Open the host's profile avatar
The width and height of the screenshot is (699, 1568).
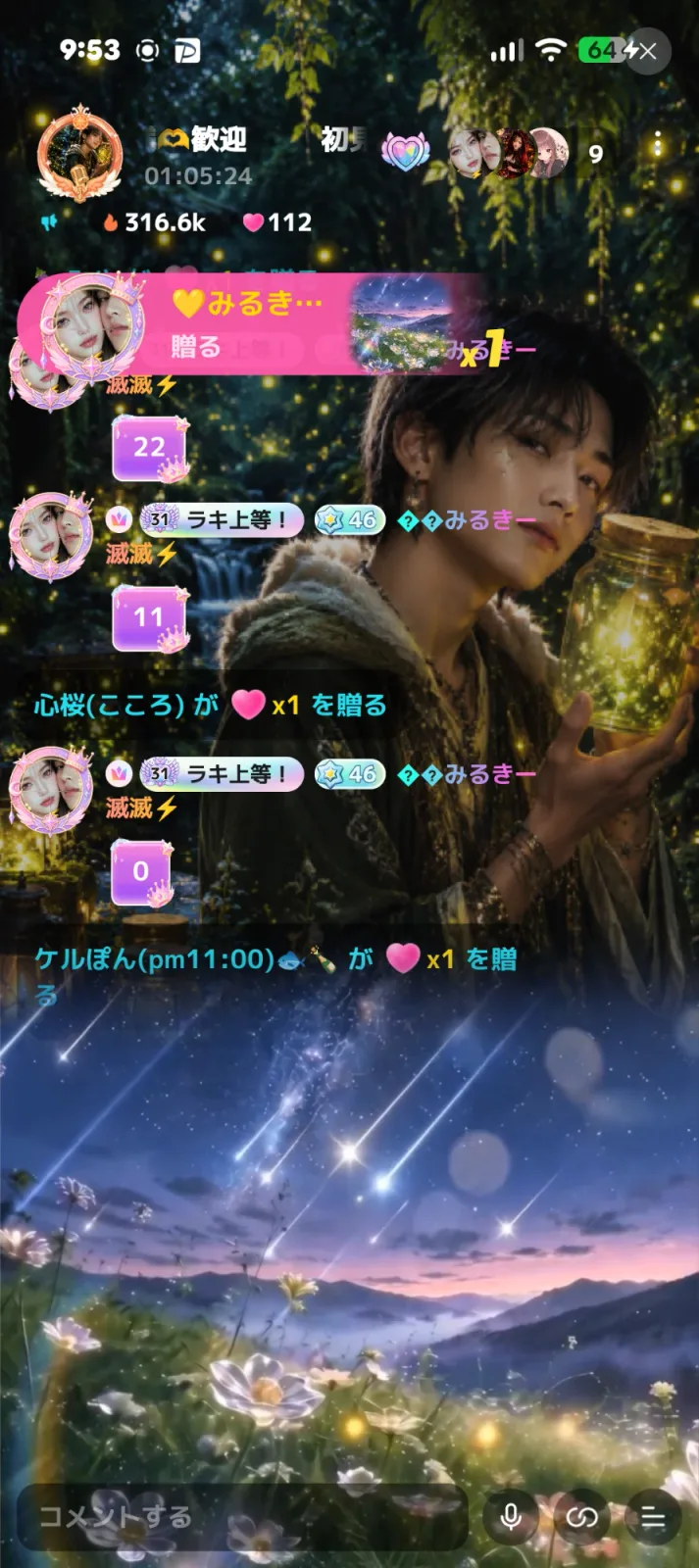tap(79, 154)
